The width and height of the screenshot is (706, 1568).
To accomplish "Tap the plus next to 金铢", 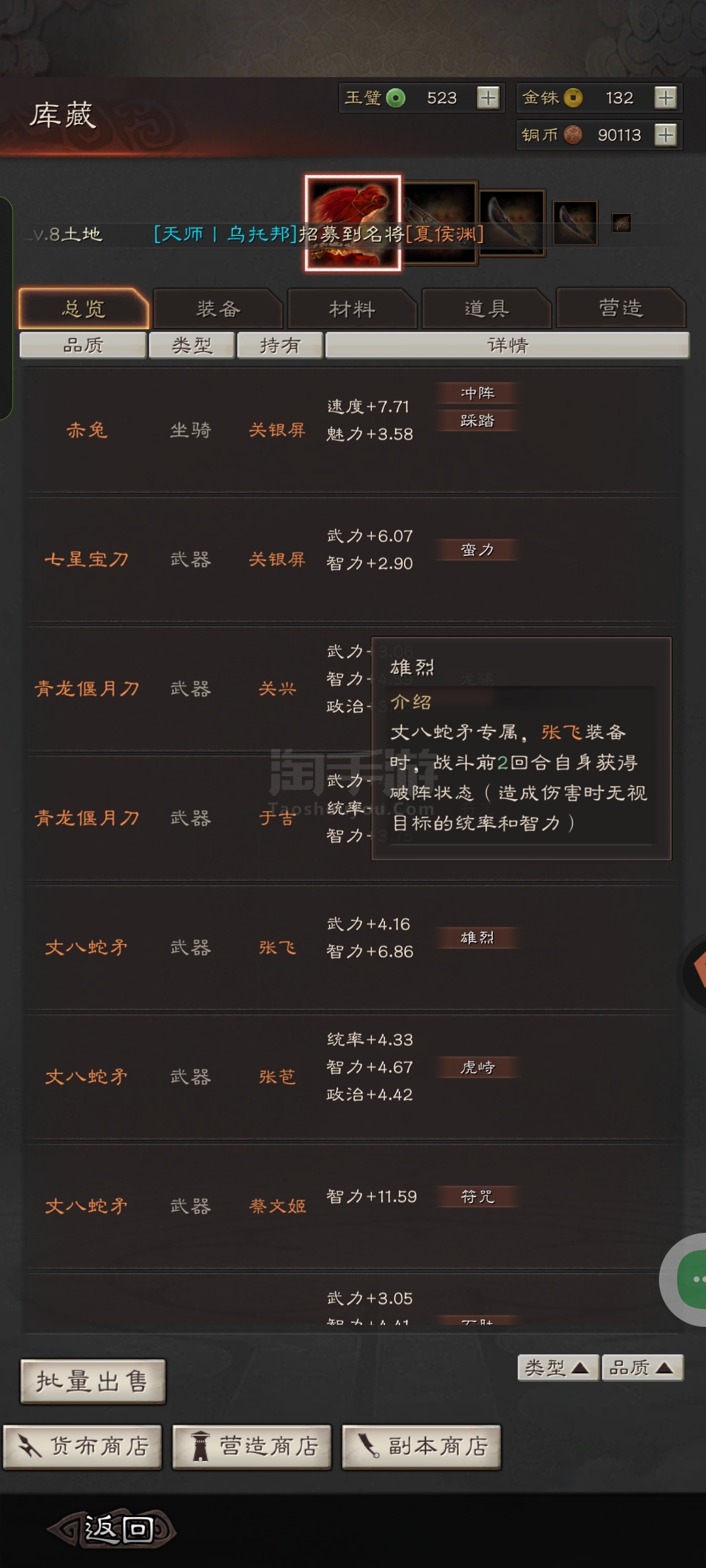I will point(665,98).
